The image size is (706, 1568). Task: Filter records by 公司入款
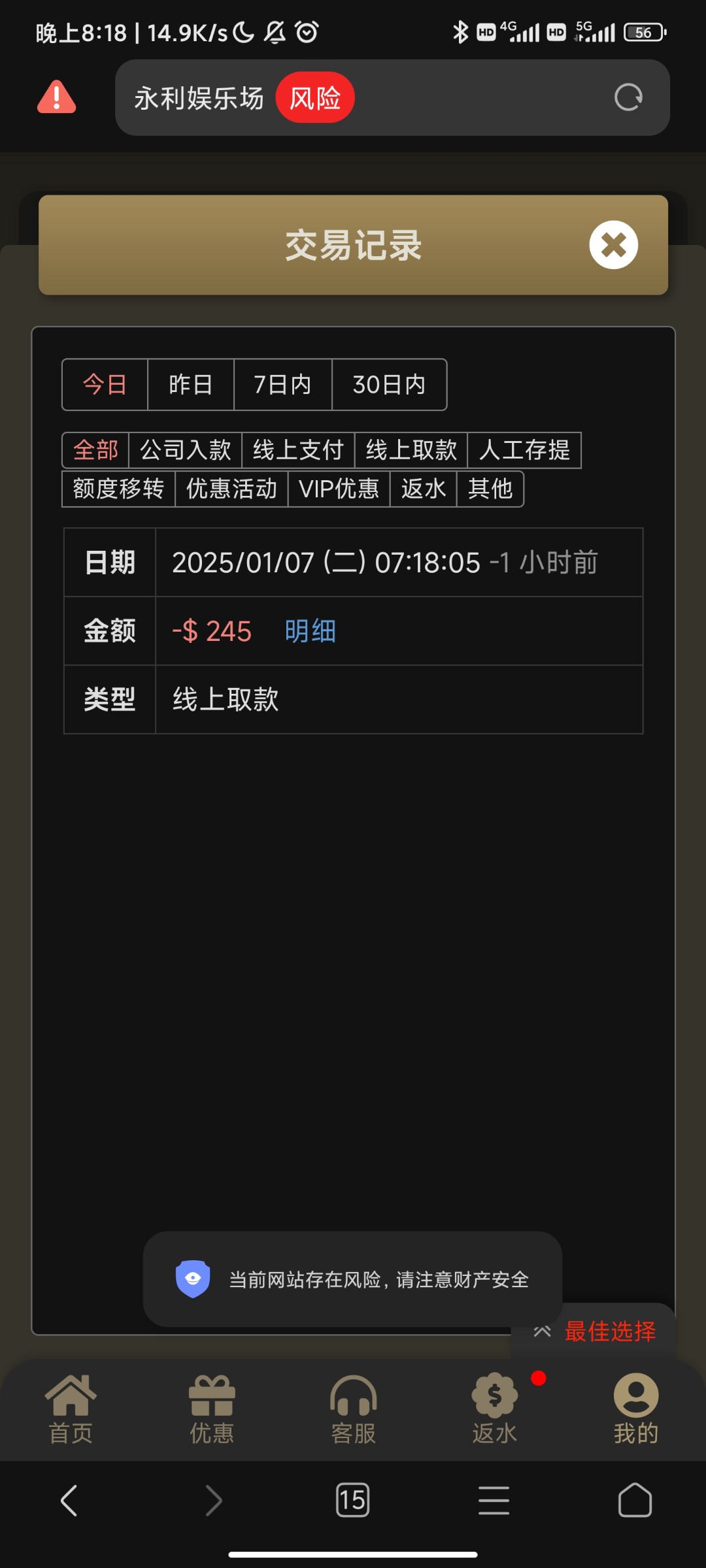click(185, 450)
